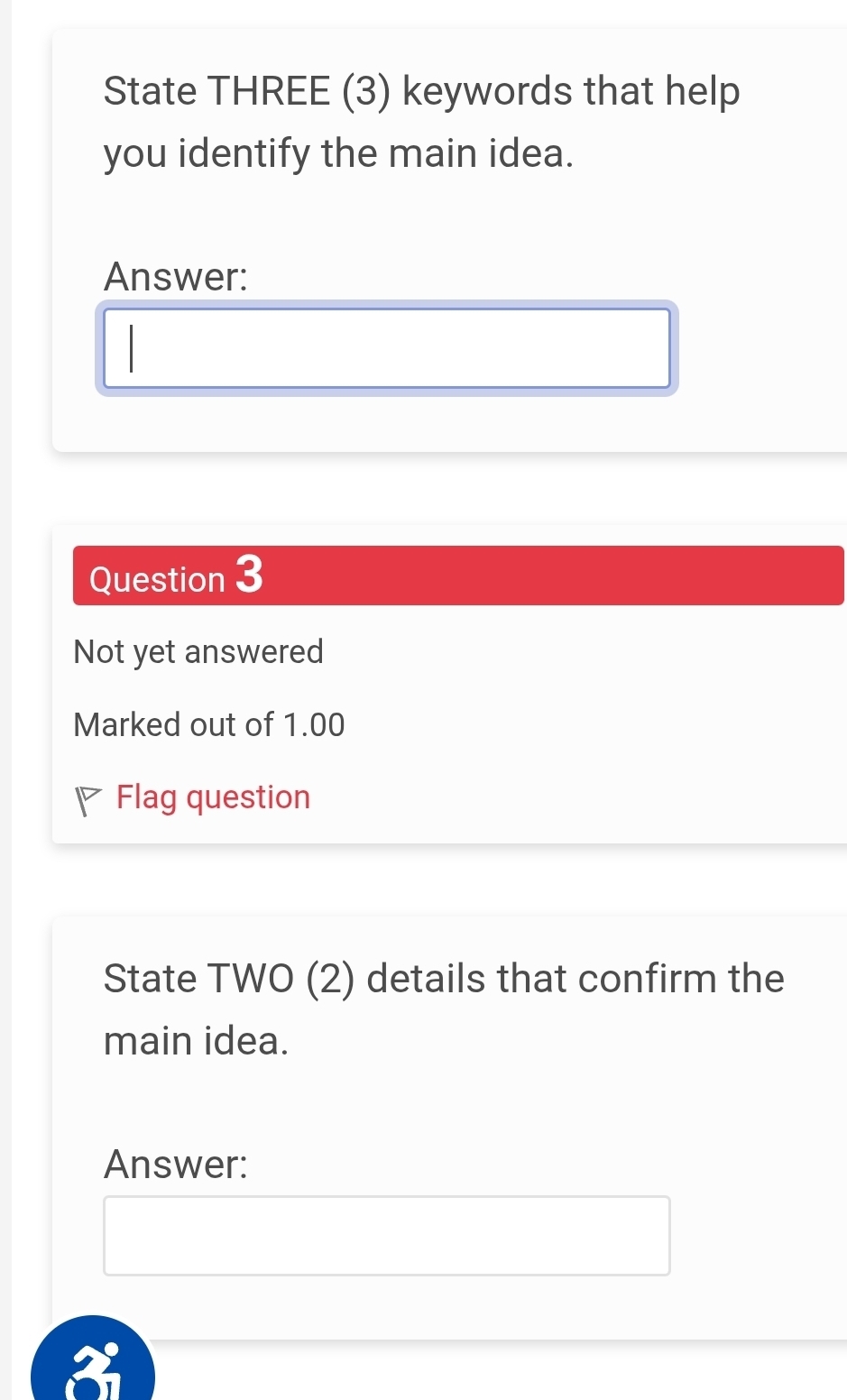Viewport: 847px width, 1400px height.
Task: Open the accessibility options button
Action: point(93,1367)
